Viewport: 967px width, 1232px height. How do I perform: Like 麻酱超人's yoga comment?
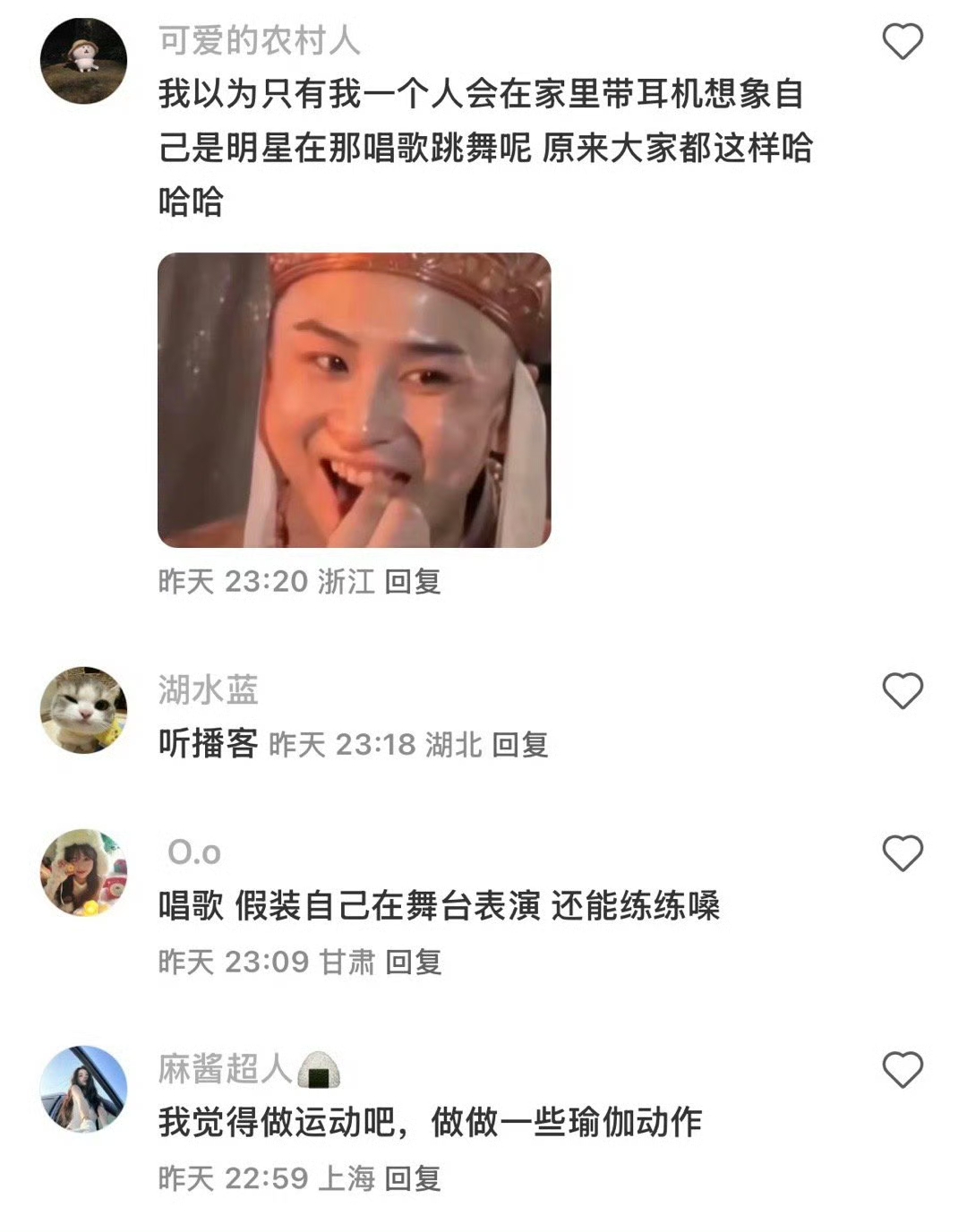[903, 1069]
